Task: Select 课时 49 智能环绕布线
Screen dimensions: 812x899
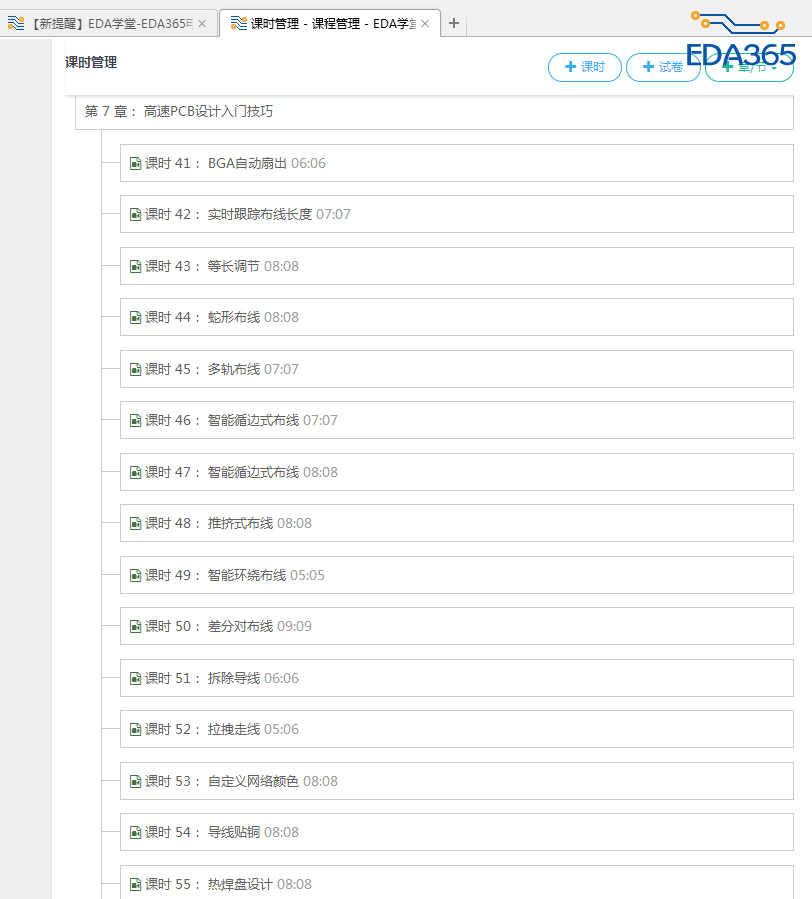Action: click(246, 575)
